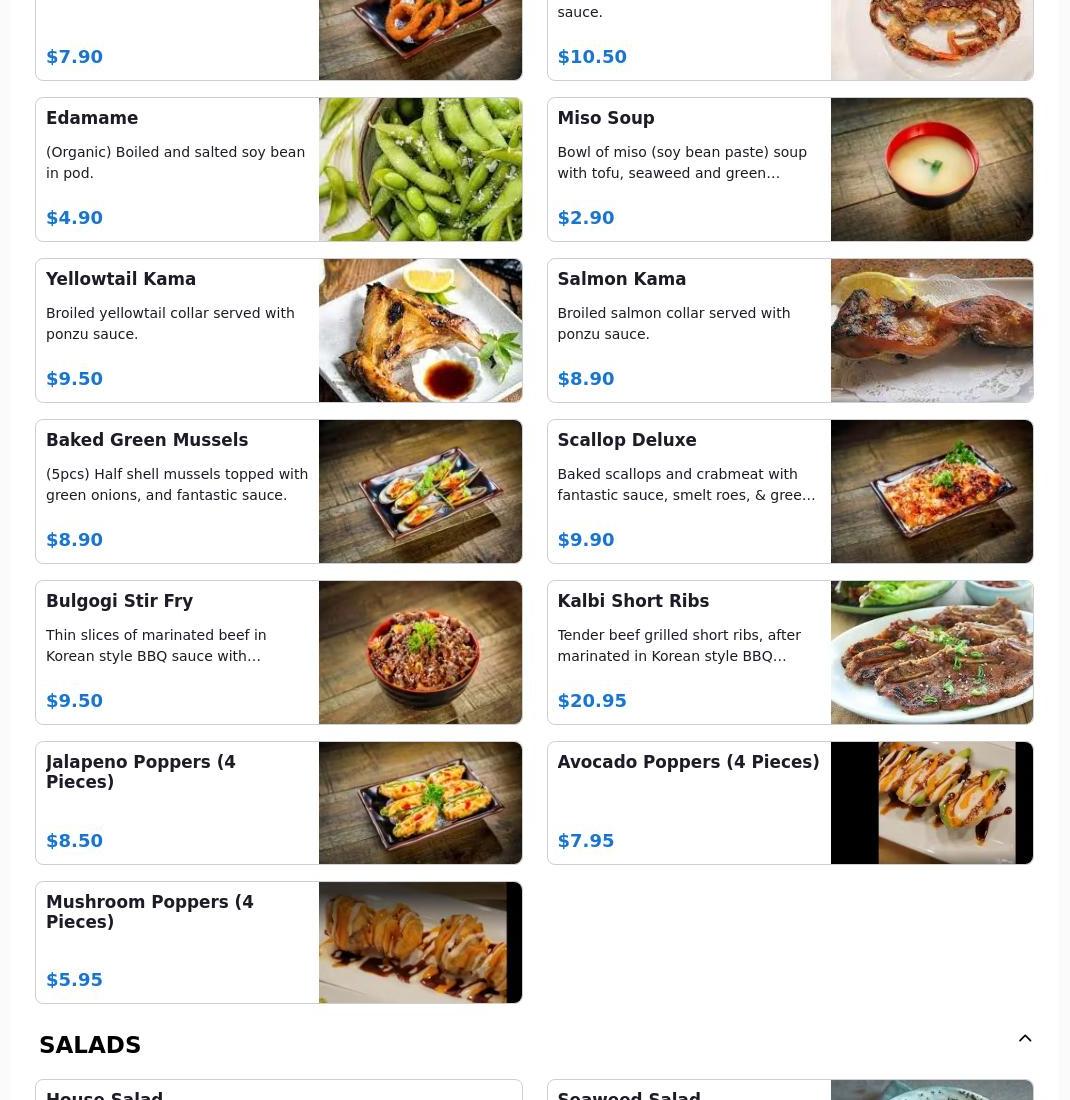Open Mushroom Poppers (4 Pieces)
1070x1100 pixels.
pos(278,943)
